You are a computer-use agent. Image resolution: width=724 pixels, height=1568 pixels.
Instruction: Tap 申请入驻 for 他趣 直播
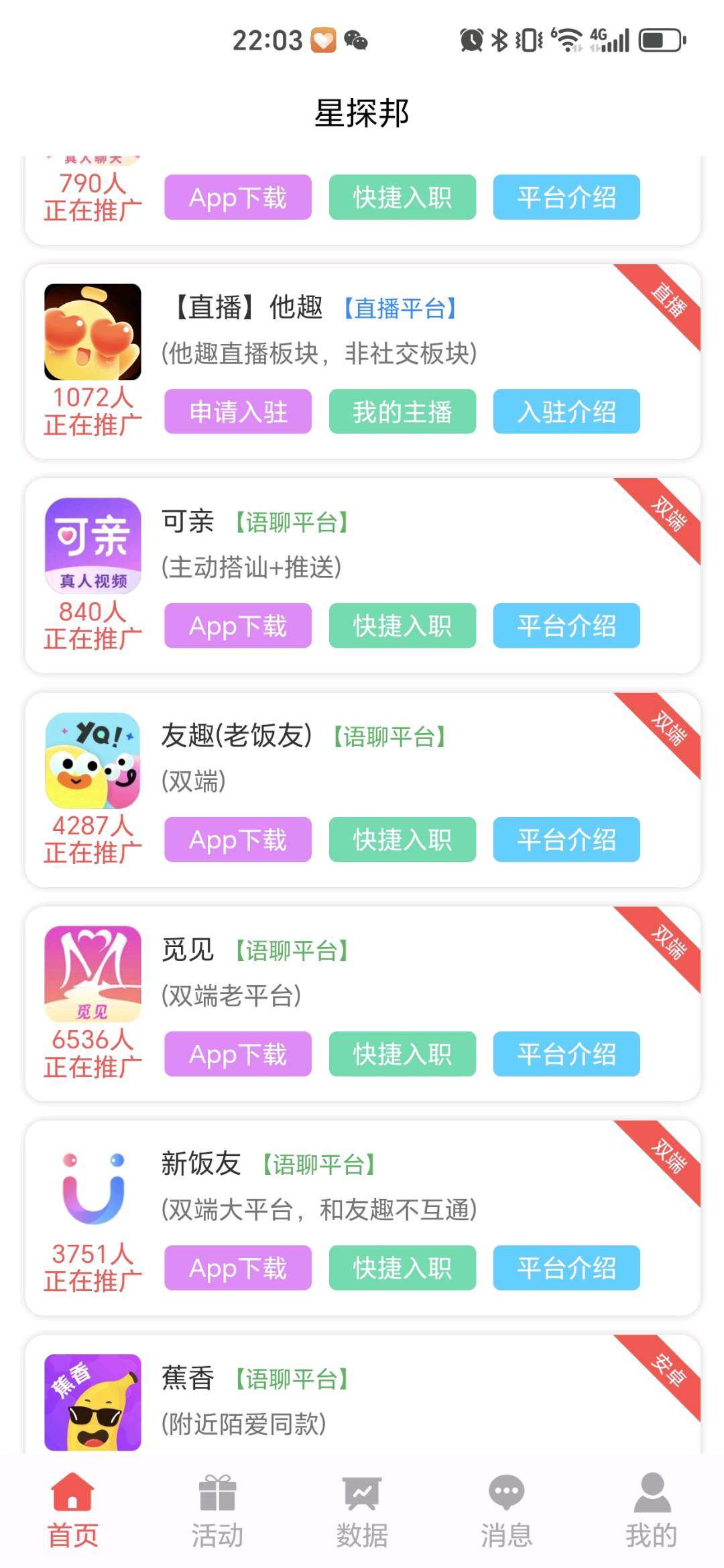238,411
